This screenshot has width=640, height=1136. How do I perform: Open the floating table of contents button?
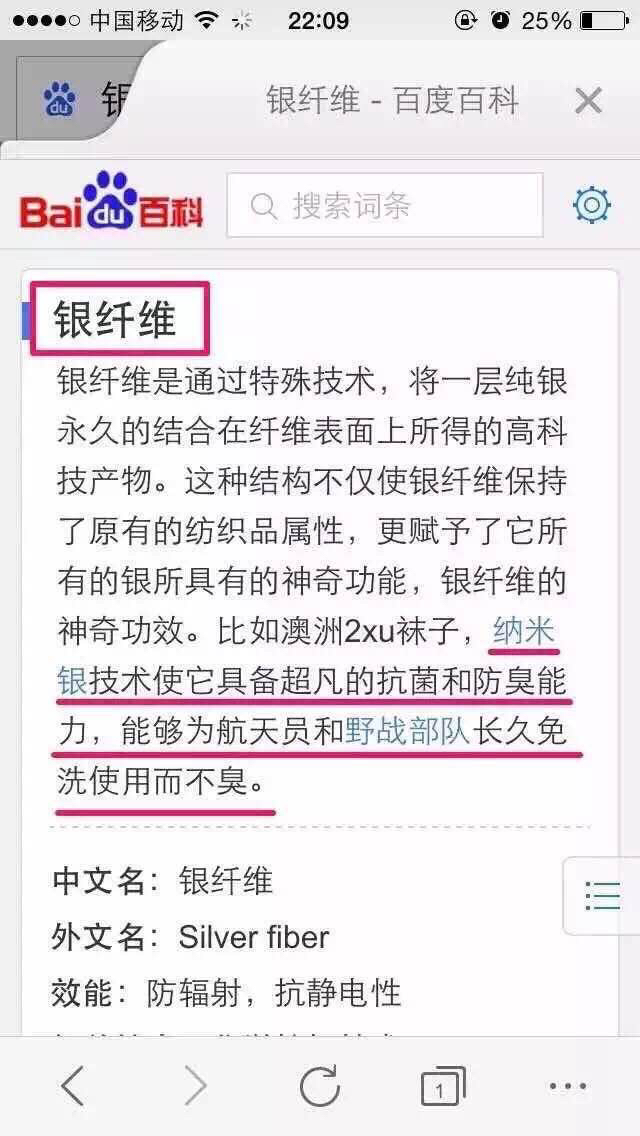pyautogui.click(x=601, y=895)
